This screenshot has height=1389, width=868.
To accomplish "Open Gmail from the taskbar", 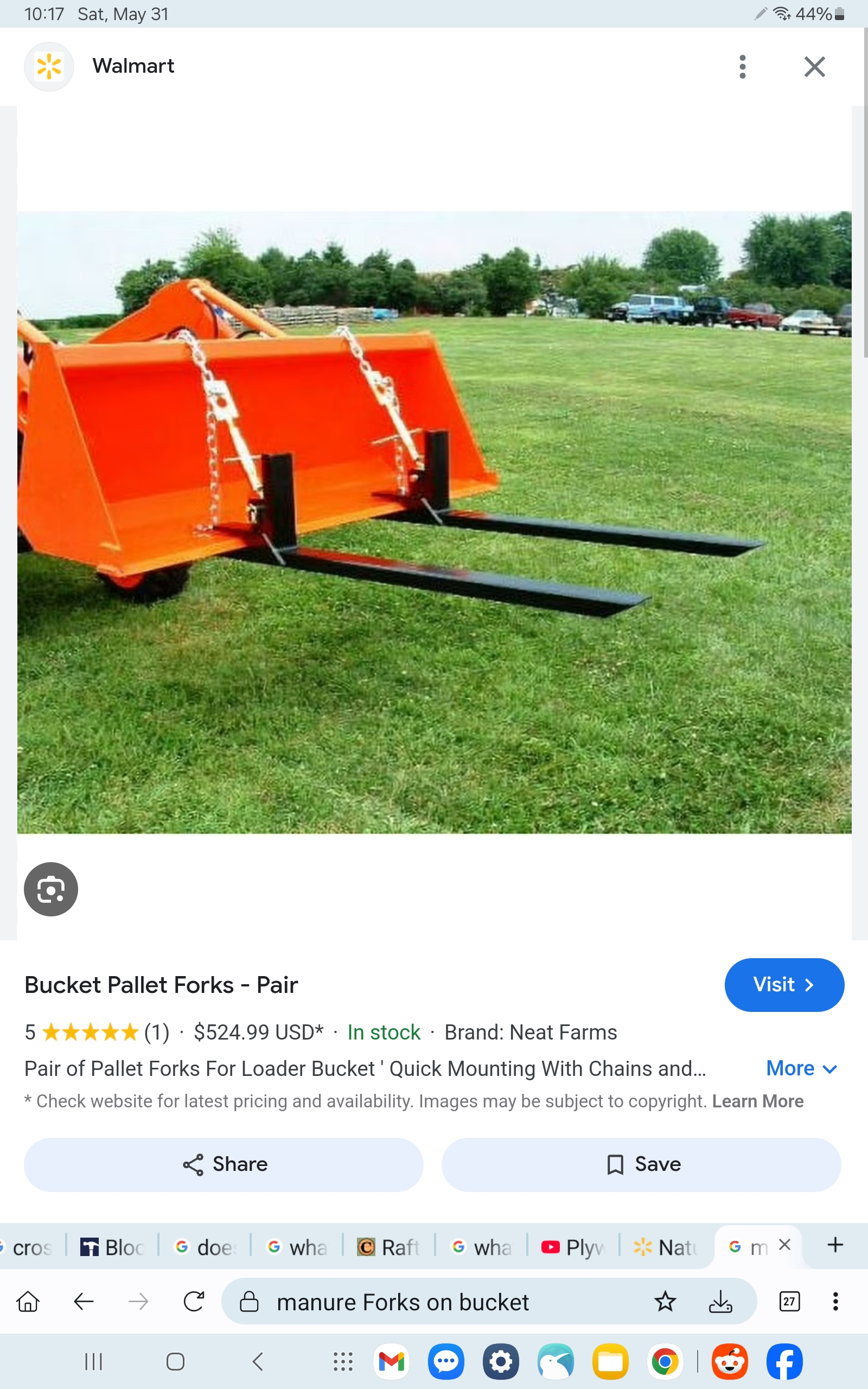I will coord(391,1361).
